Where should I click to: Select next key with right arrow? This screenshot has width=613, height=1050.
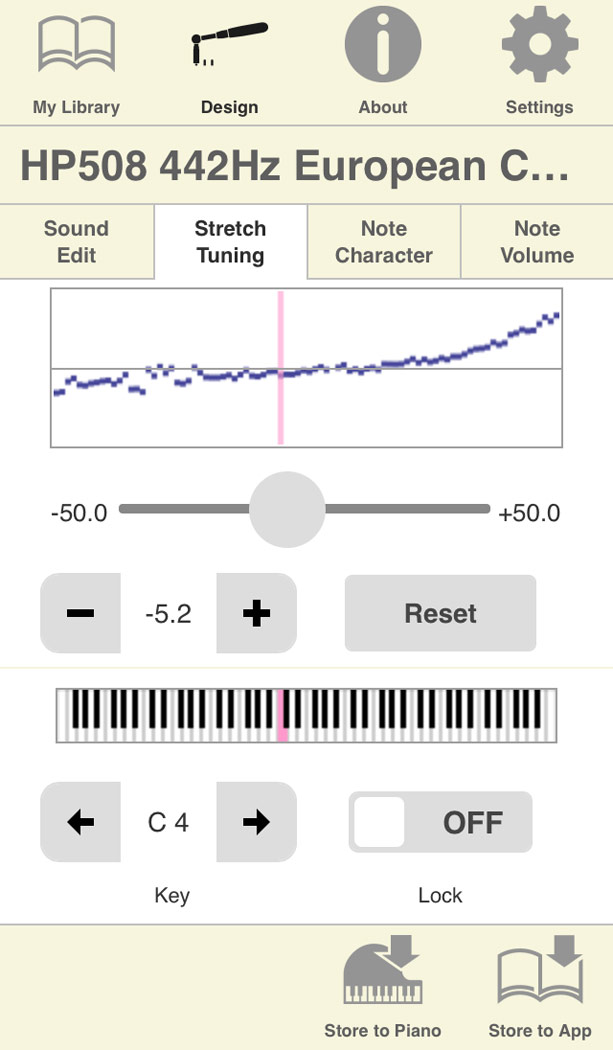coord(256,822)
